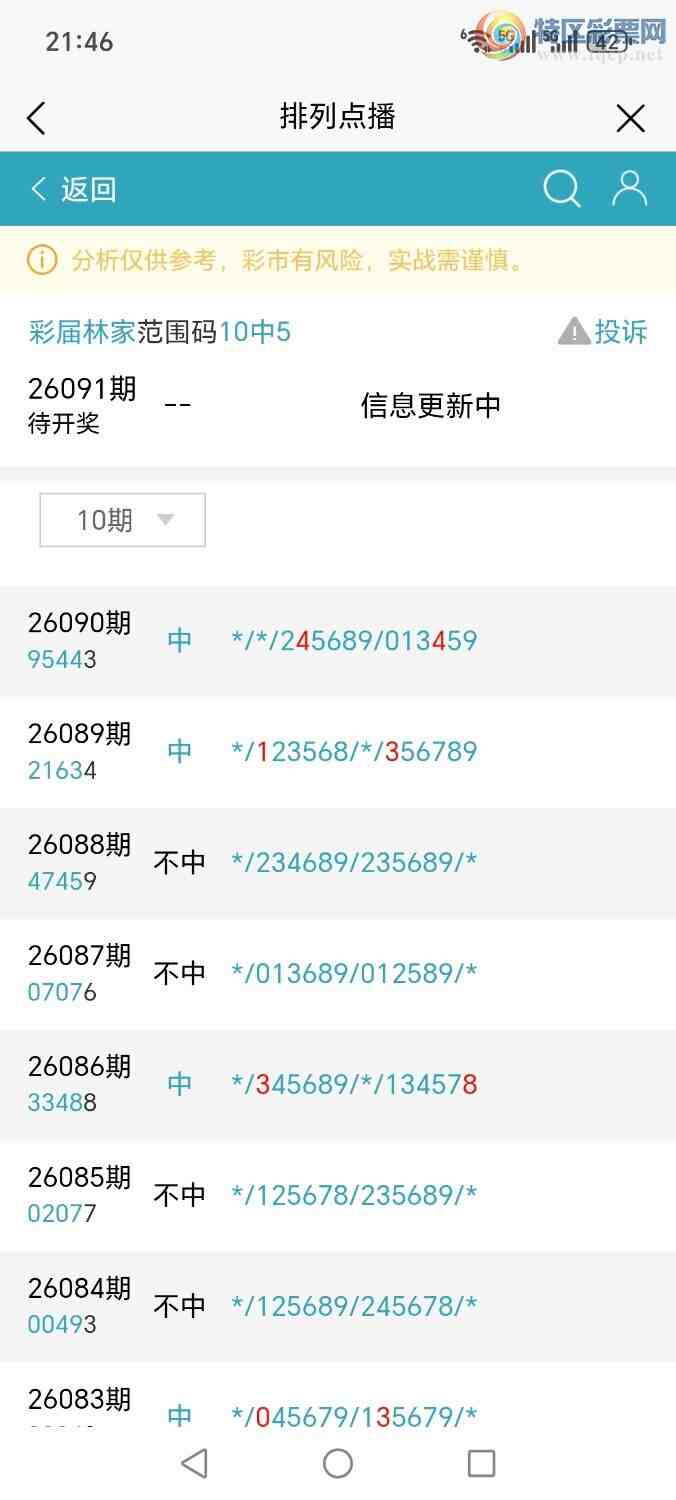Close the 排列点播 page with X
The height and width of the screenshot is (1500, 676).
pos(630,119)
